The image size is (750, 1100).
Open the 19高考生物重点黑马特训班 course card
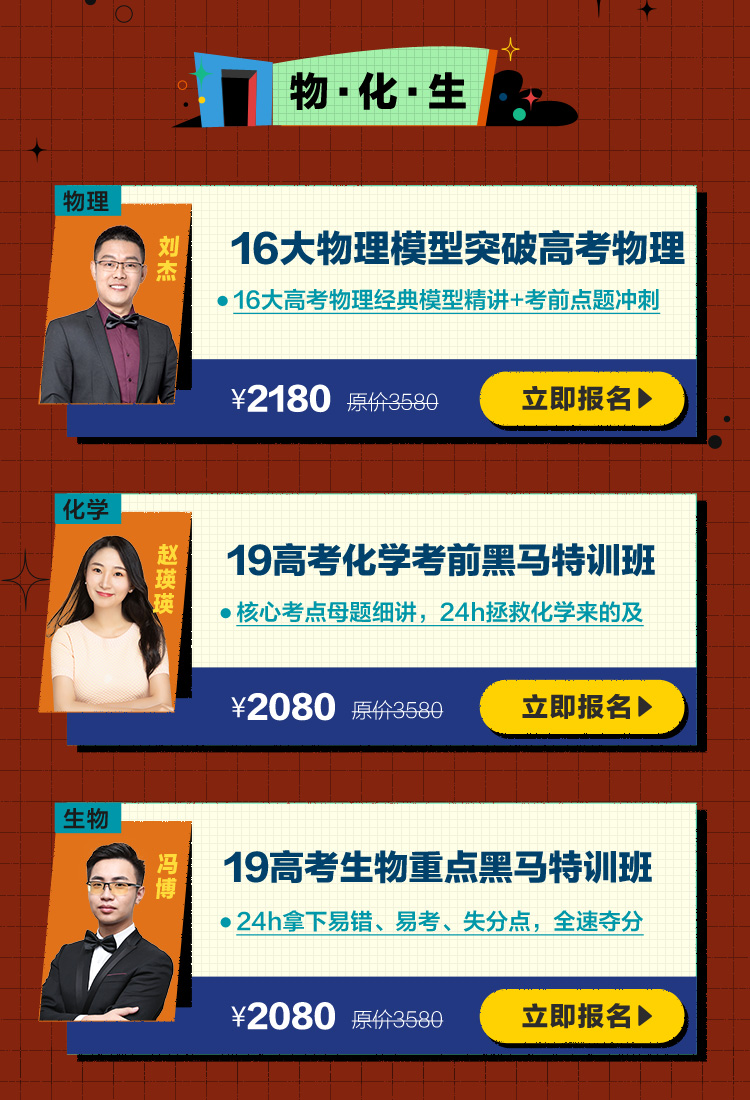(x=438, y=868)
